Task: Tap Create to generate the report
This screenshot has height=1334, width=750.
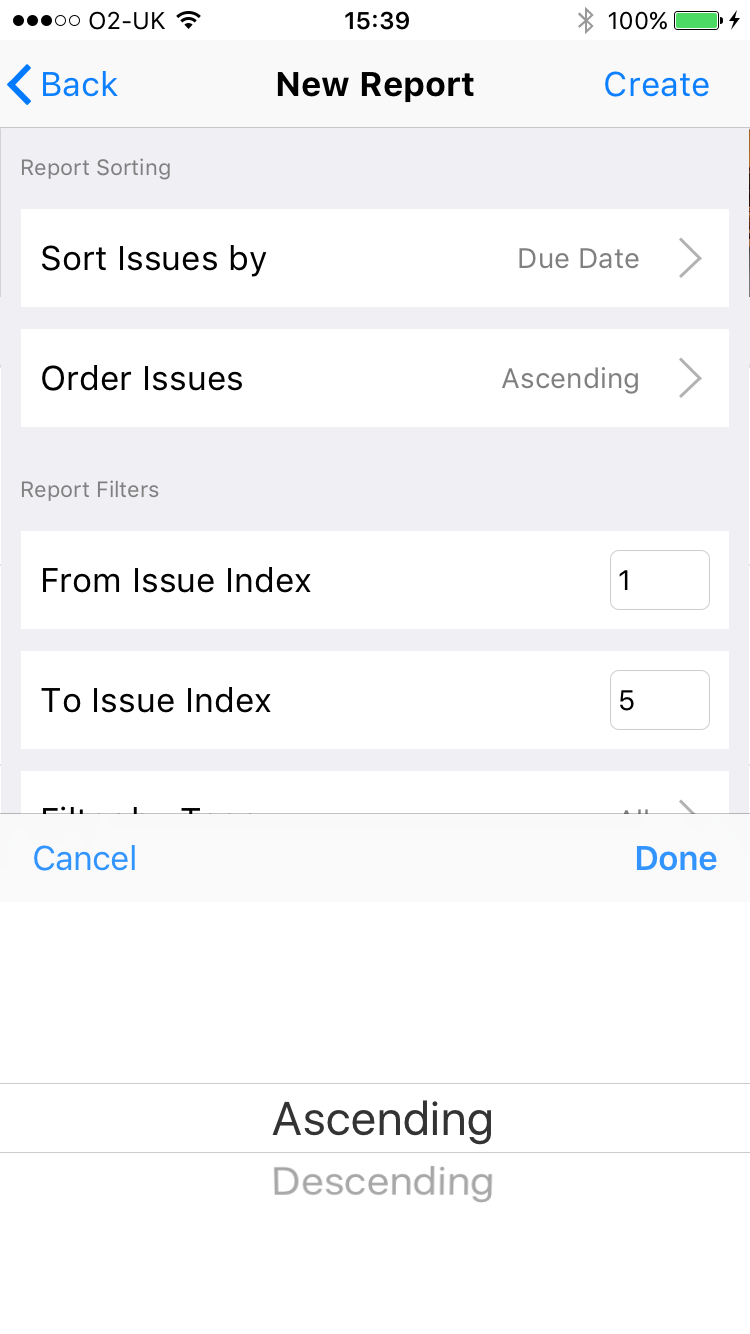Action: click(x=656, y=85)
